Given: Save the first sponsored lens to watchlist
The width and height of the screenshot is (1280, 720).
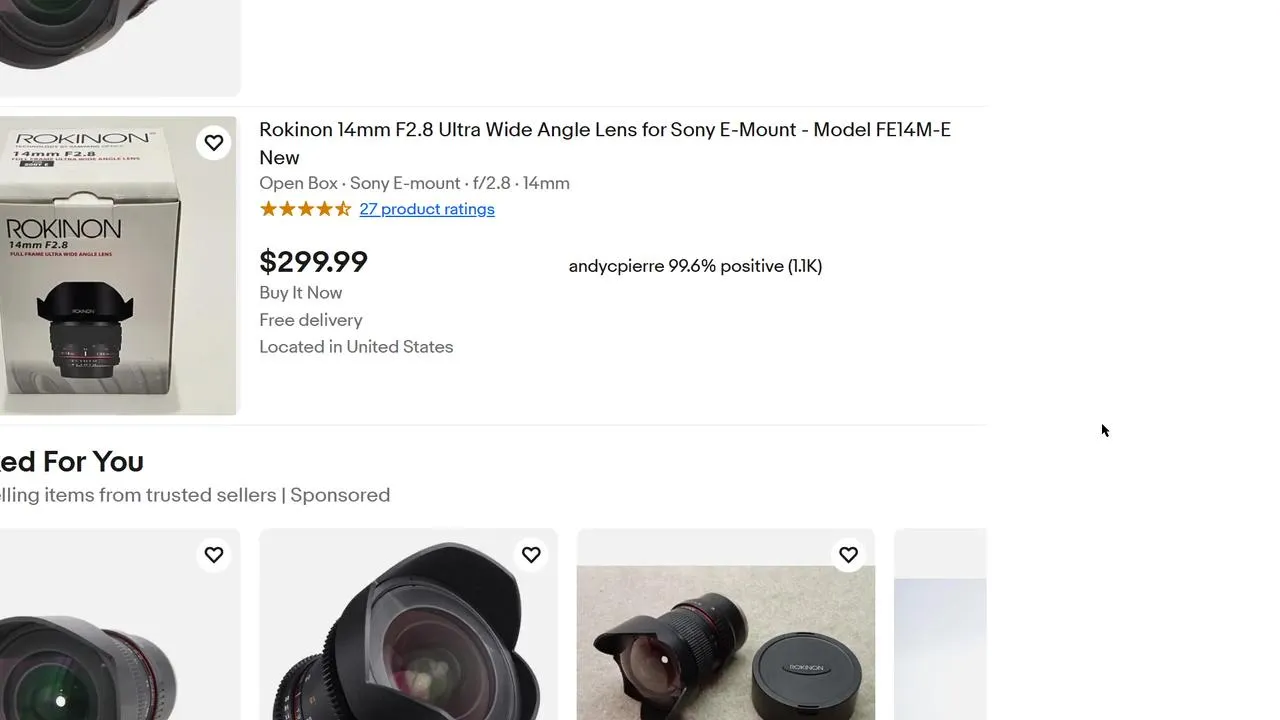Looking at the screenshot, I should pos(214,555).
